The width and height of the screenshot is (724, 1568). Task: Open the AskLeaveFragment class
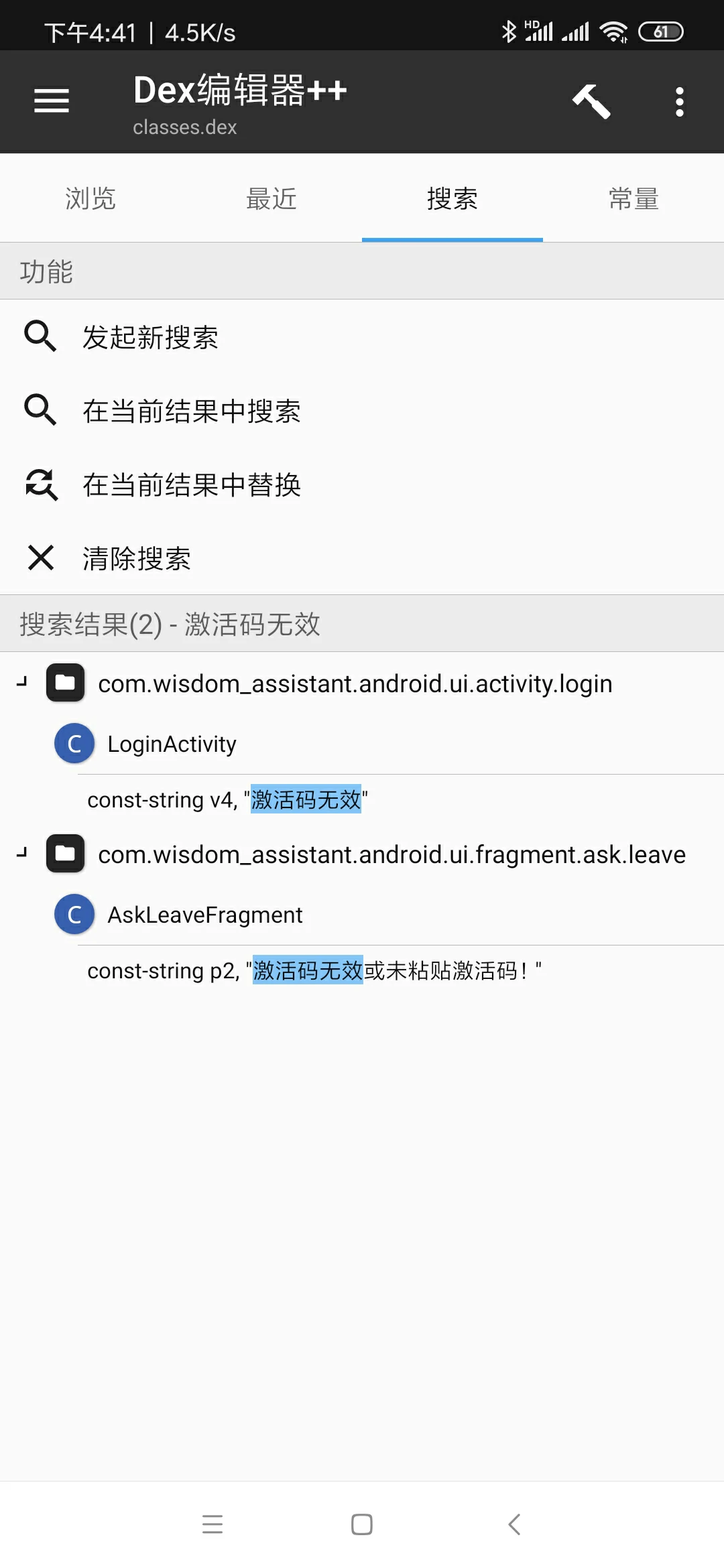click(205, 915)
